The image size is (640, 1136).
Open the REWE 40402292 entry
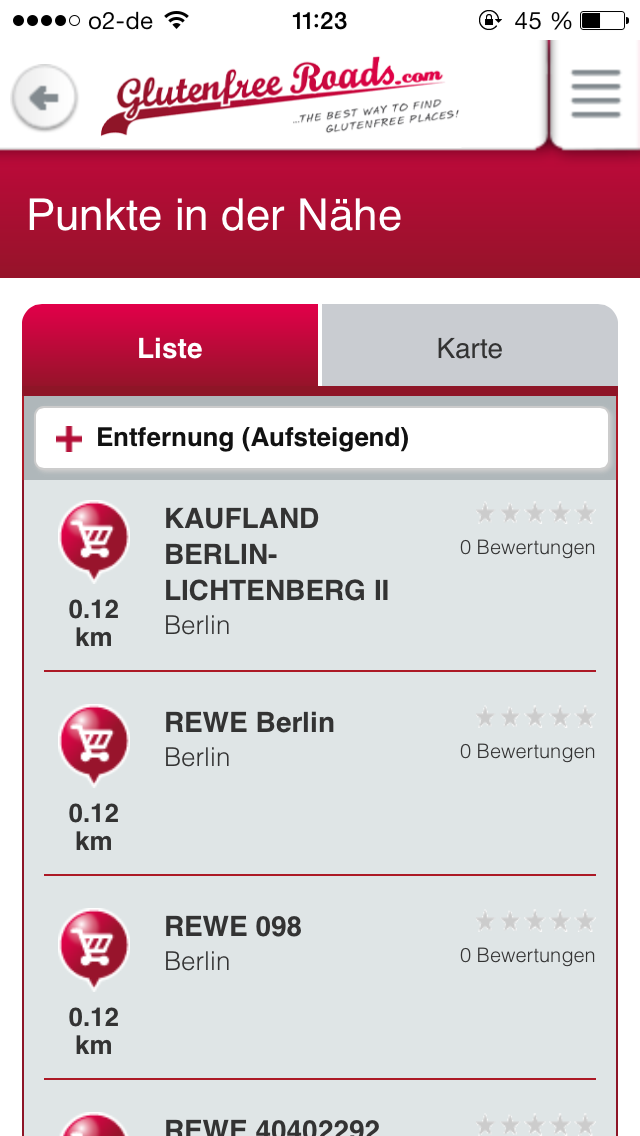click(320, 1108)
